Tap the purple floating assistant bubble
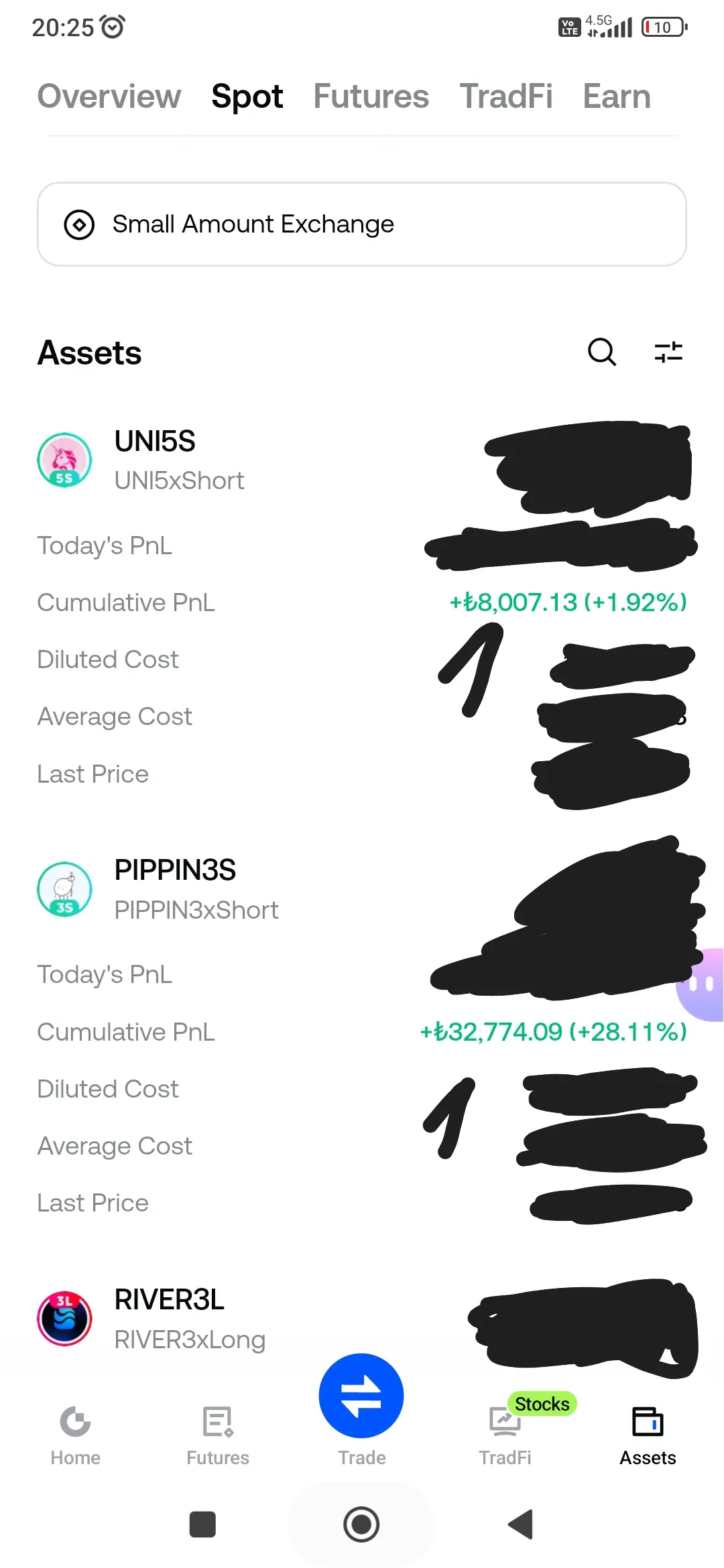The height and width of the screenshot is (1568, 724). click(701, 984)
